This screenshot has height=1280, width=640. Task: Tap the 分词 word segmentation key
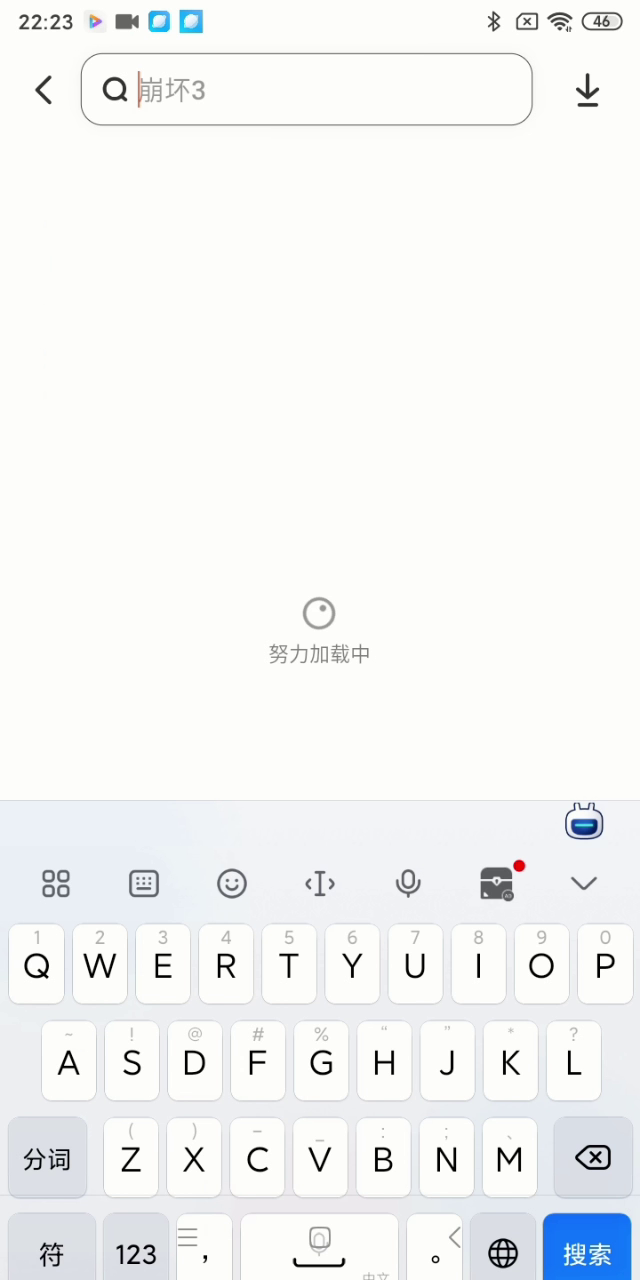[x=47, y=1158]
